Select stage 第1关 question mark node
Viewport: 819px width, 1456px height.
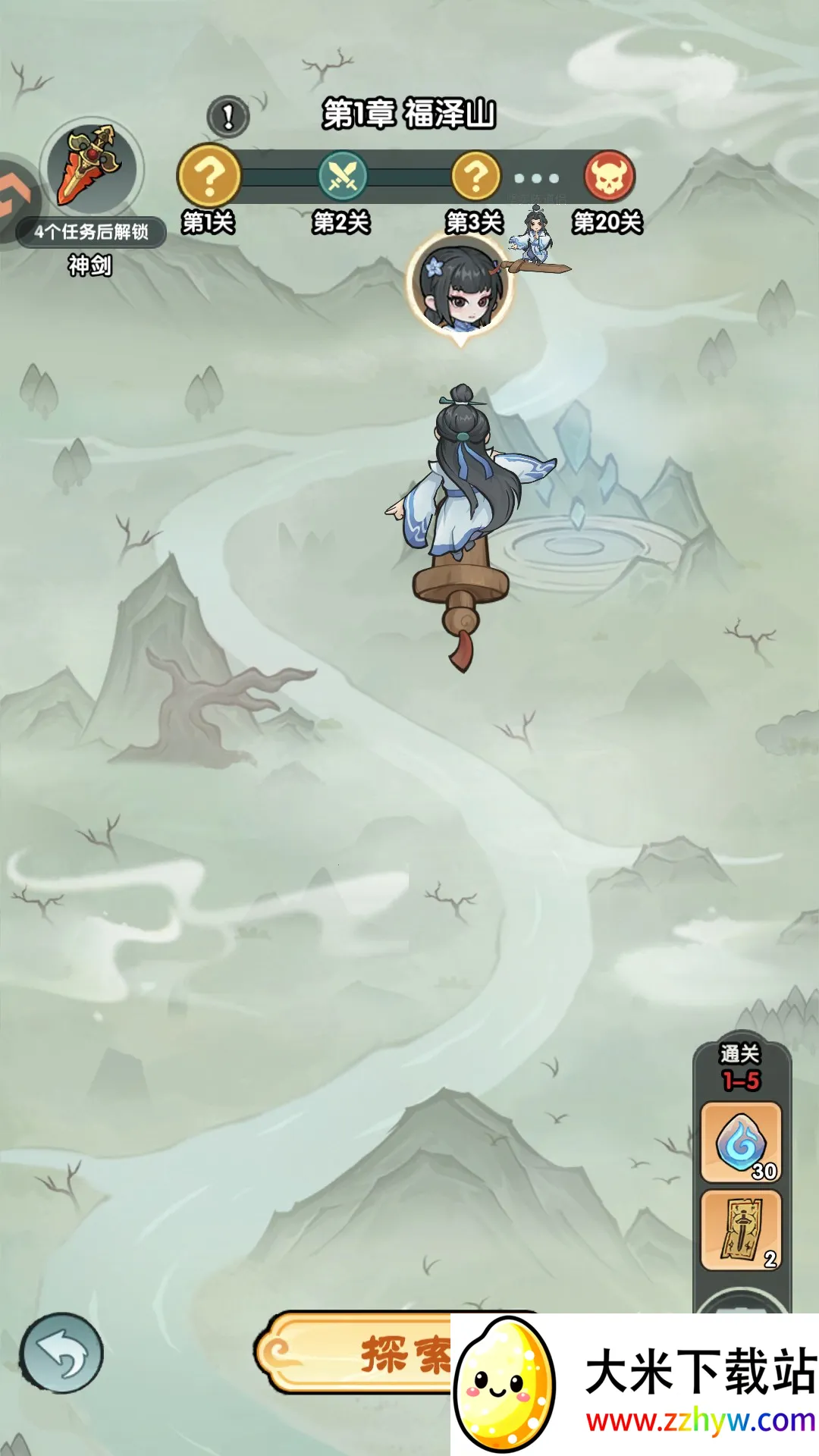(209, 177)
